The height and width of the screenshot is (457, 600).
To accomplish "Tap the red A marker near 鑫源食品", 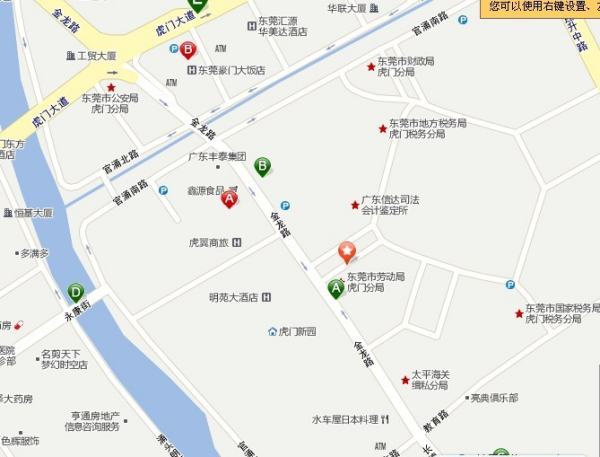I will pos(229,198).
